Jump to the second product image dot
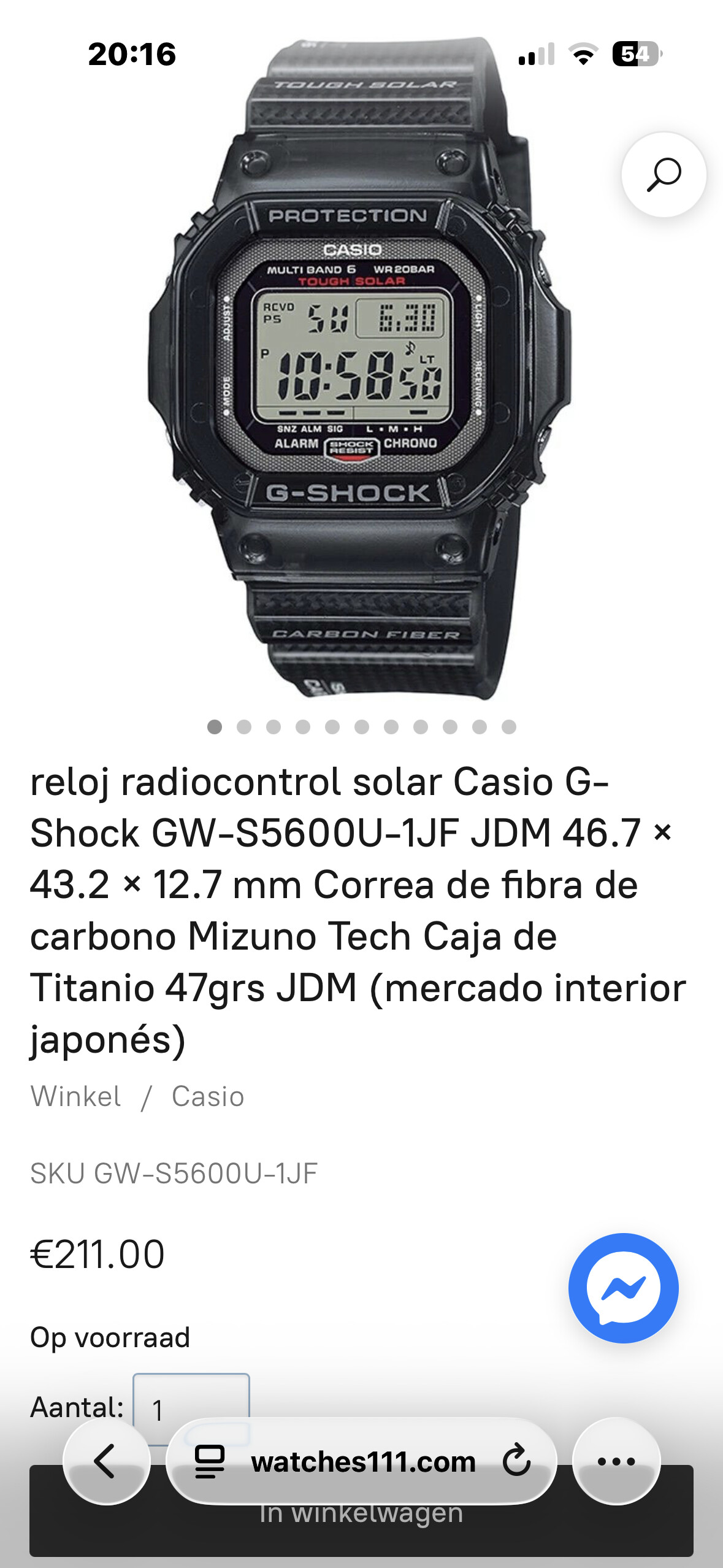The width and height of the screenshot is (723, 1568). pos(244,727)
